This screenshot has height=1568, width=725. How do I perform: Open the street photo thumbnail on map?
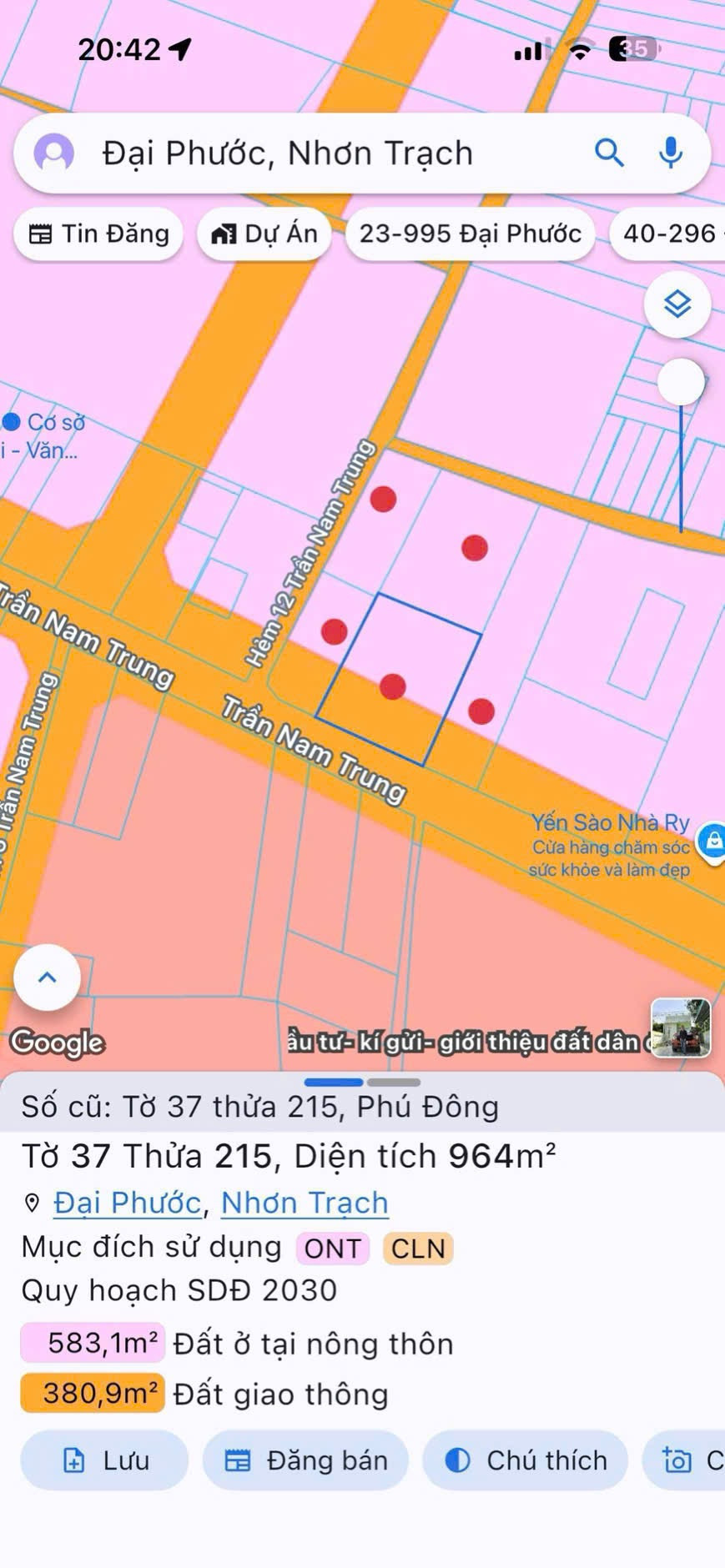point(681,1028)
